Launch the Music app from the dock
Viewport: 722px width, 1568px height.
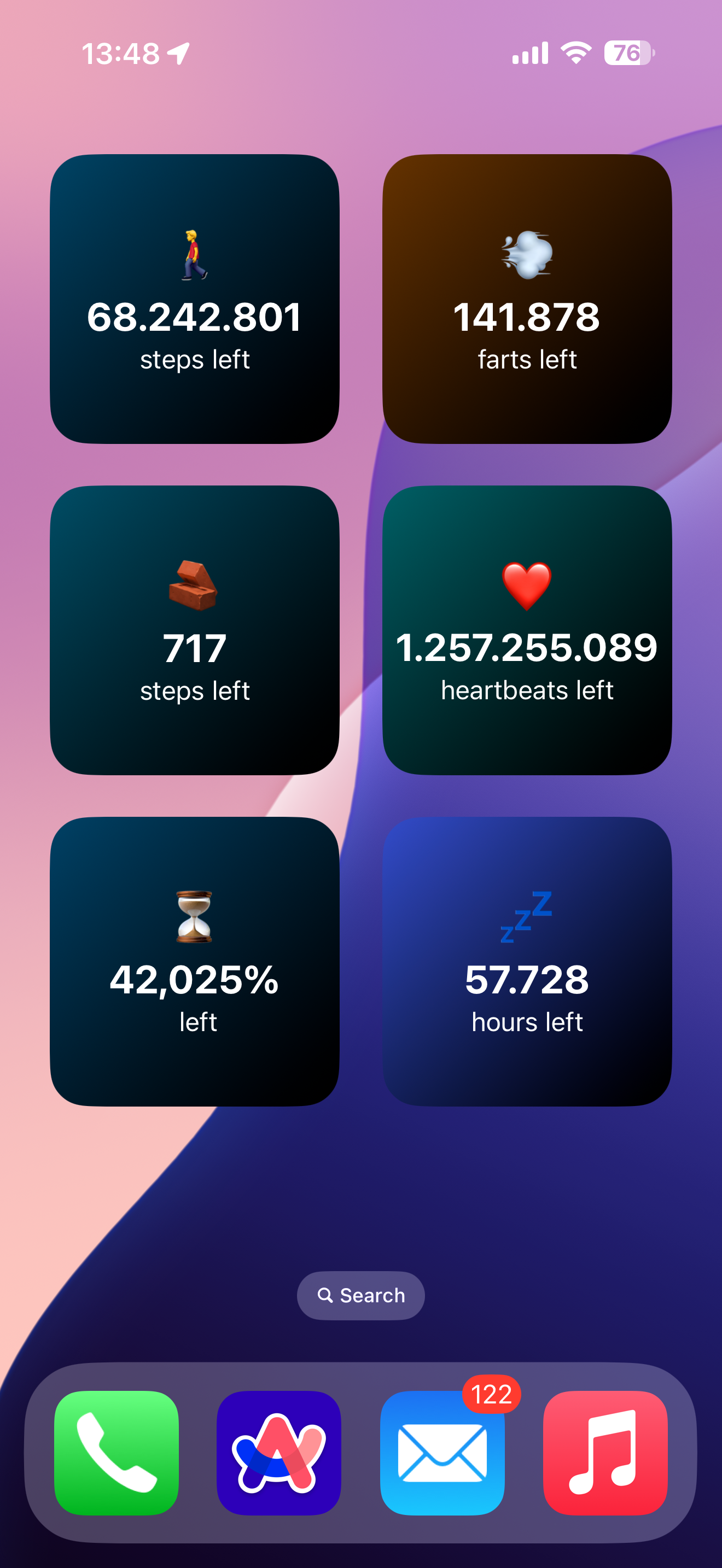coord(605,1452)
